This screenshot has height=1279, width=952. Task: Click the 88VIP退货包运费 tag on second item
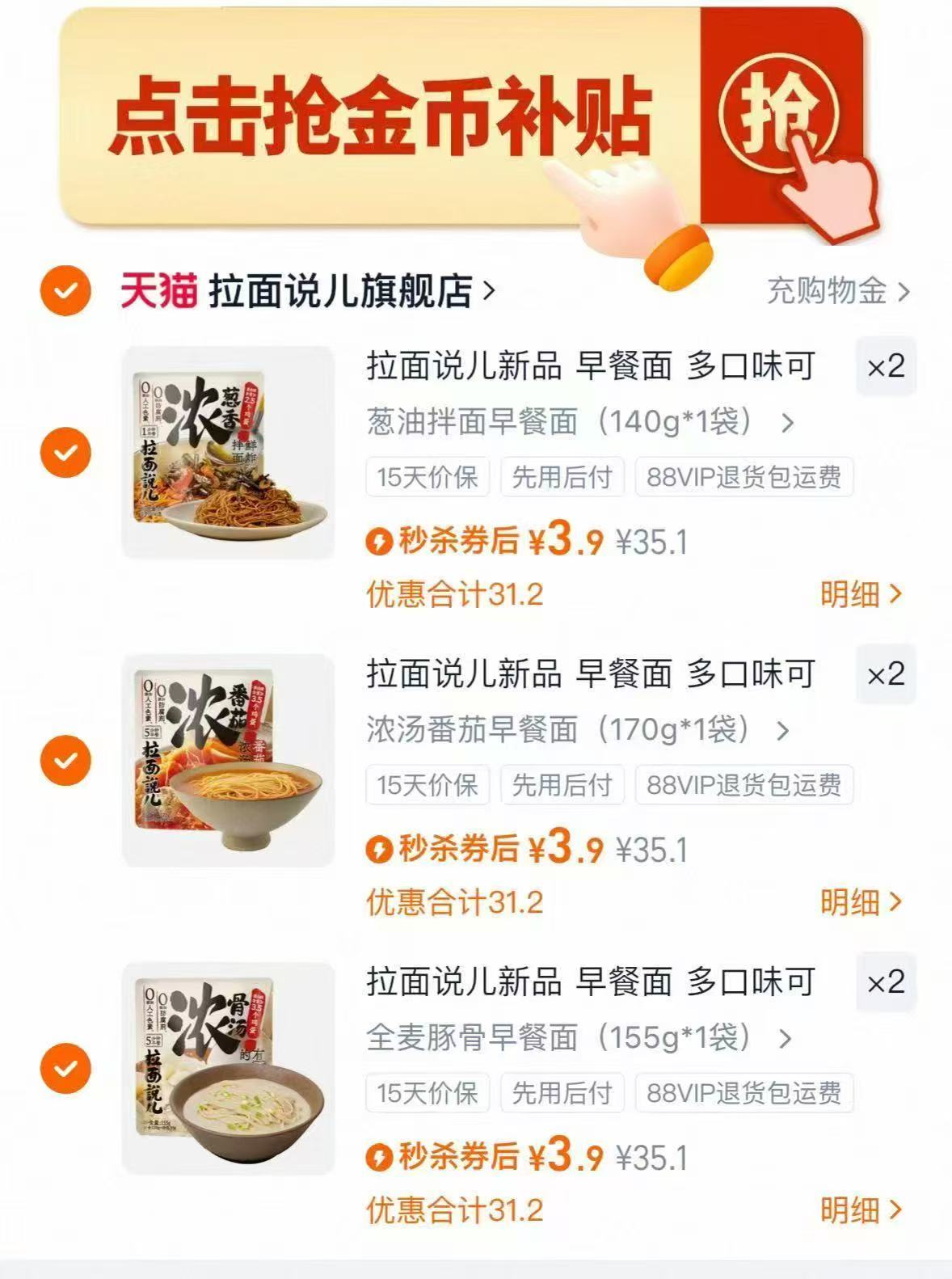pyautogui.click(x=744, y=786)
